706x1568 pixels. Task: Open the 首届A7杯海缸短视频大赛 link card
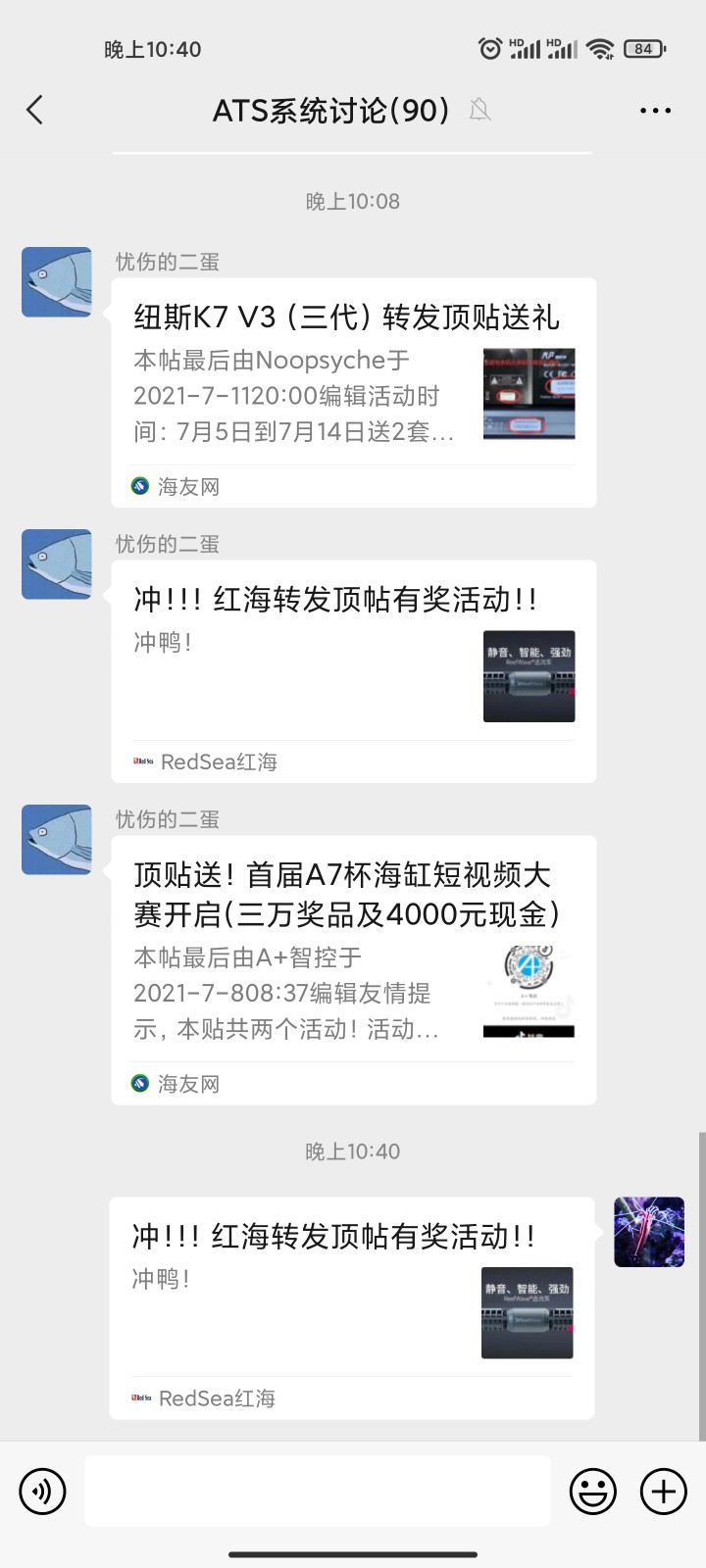[x=353, y=968]
